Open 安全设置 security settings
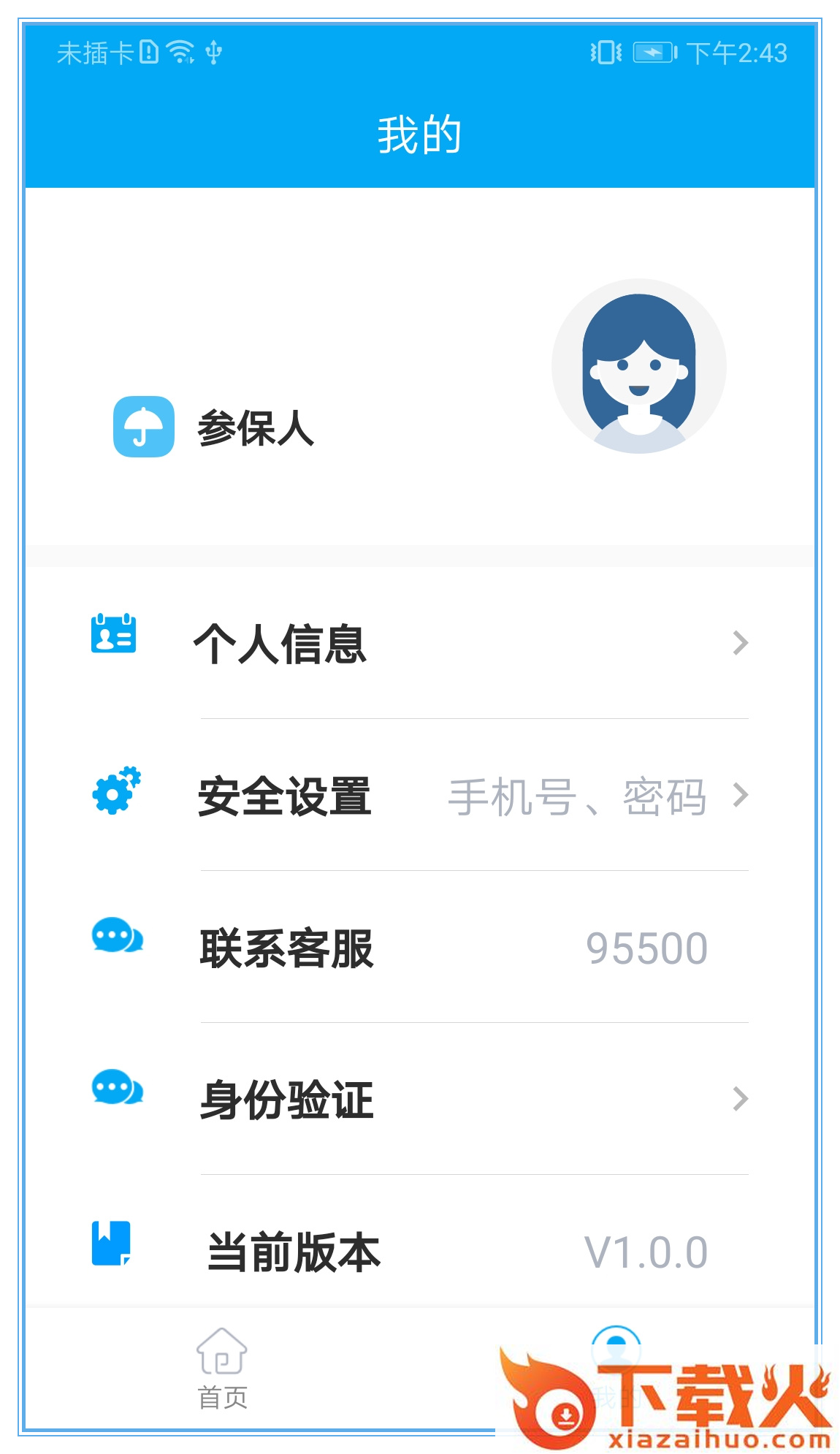 (x=420, y=796)
